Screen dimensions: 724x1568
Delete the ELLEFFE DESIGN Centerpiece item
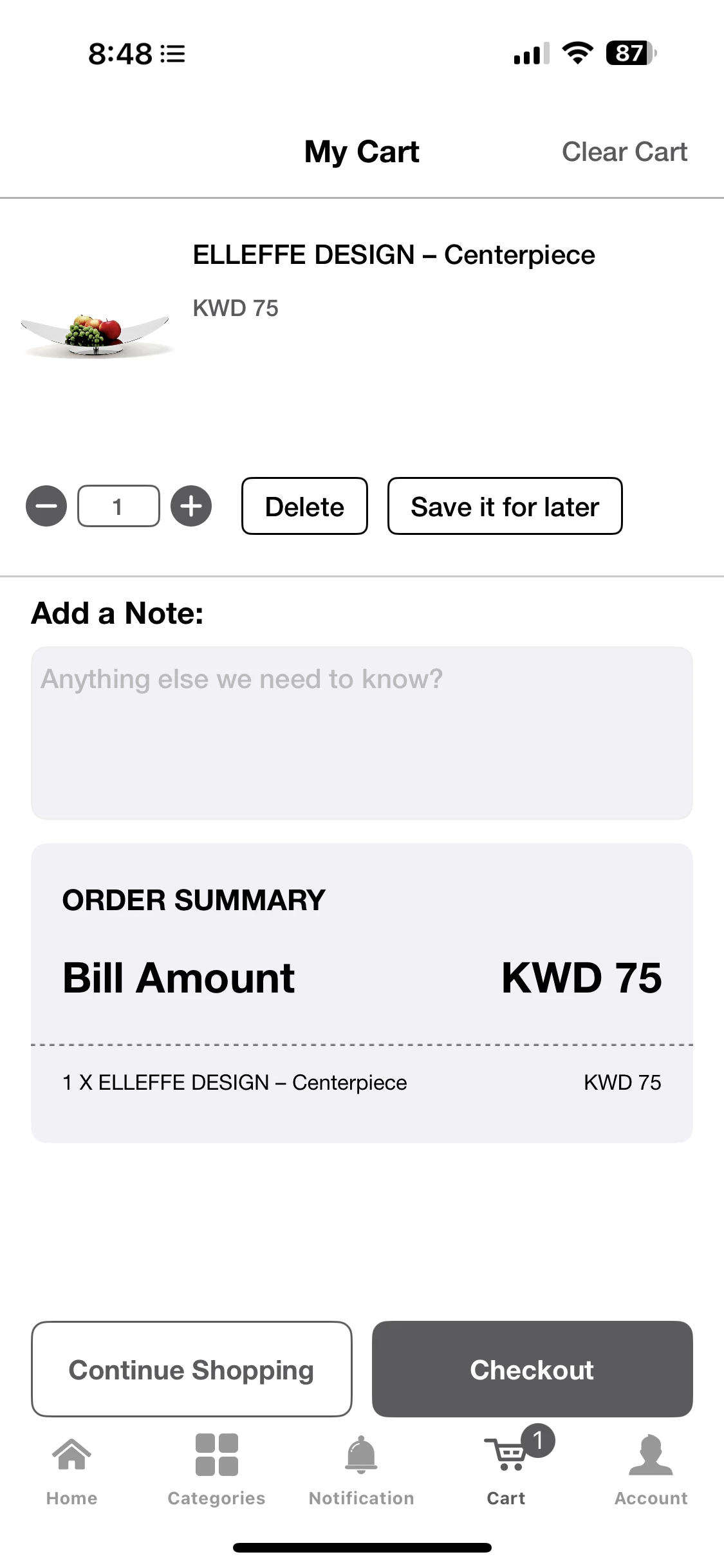[304, 507]
